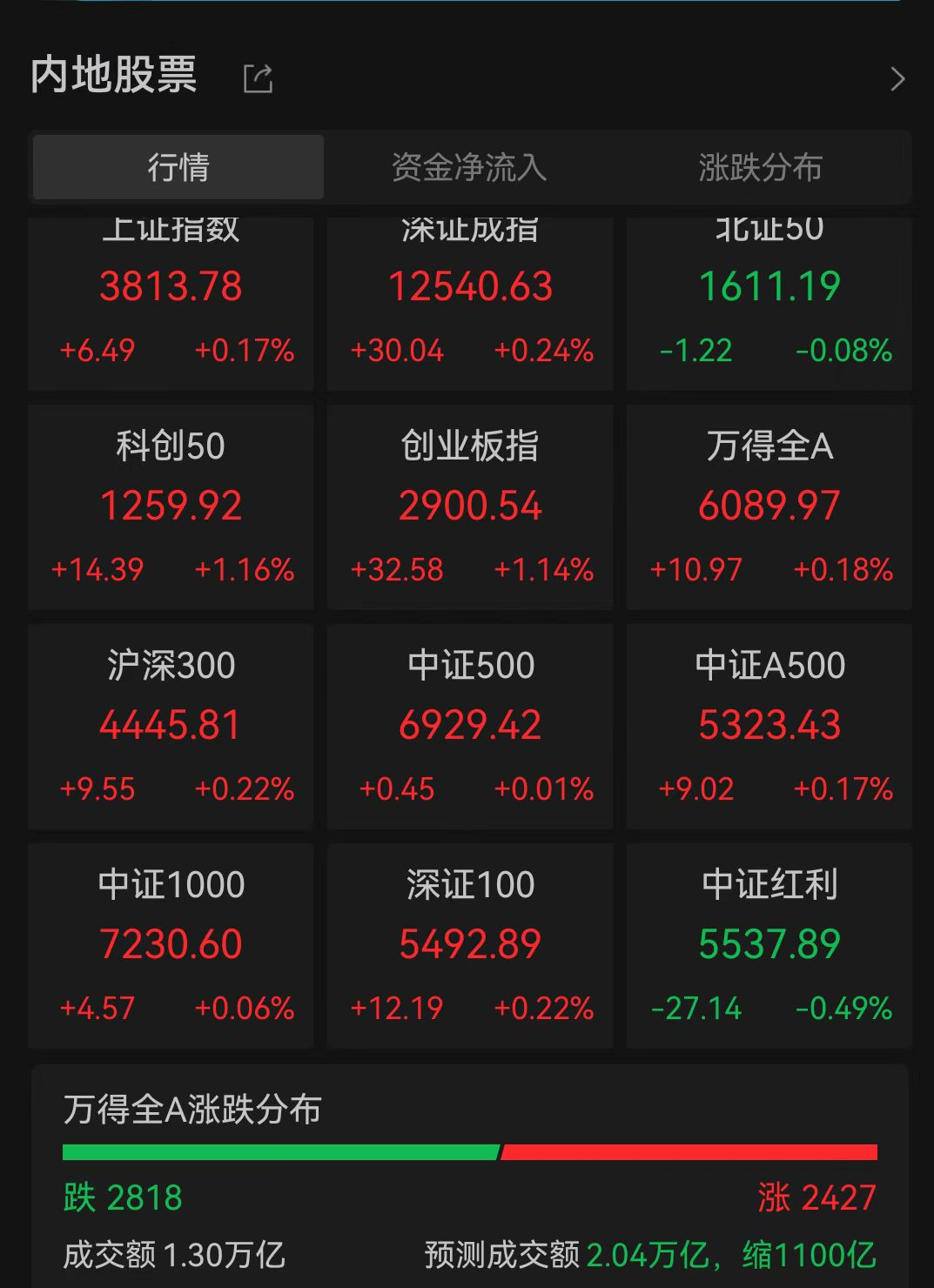
Task: Switch to the 行情 tab
Action: (x=178, y=167)
